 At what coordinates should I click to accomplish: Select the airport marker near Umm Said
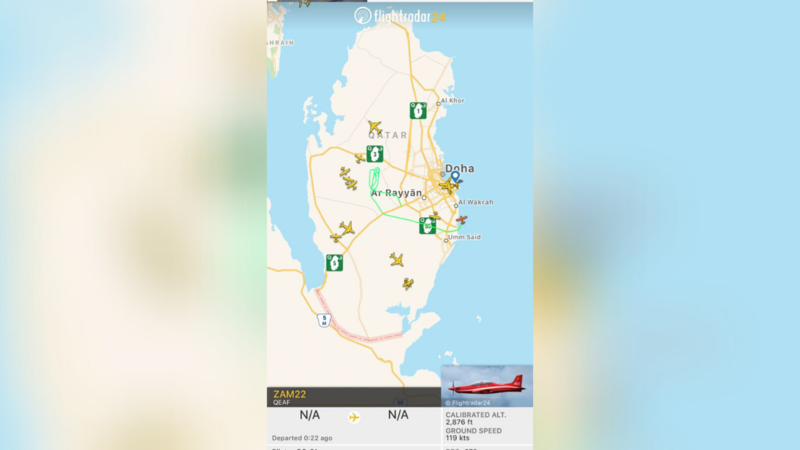[427, 225]
